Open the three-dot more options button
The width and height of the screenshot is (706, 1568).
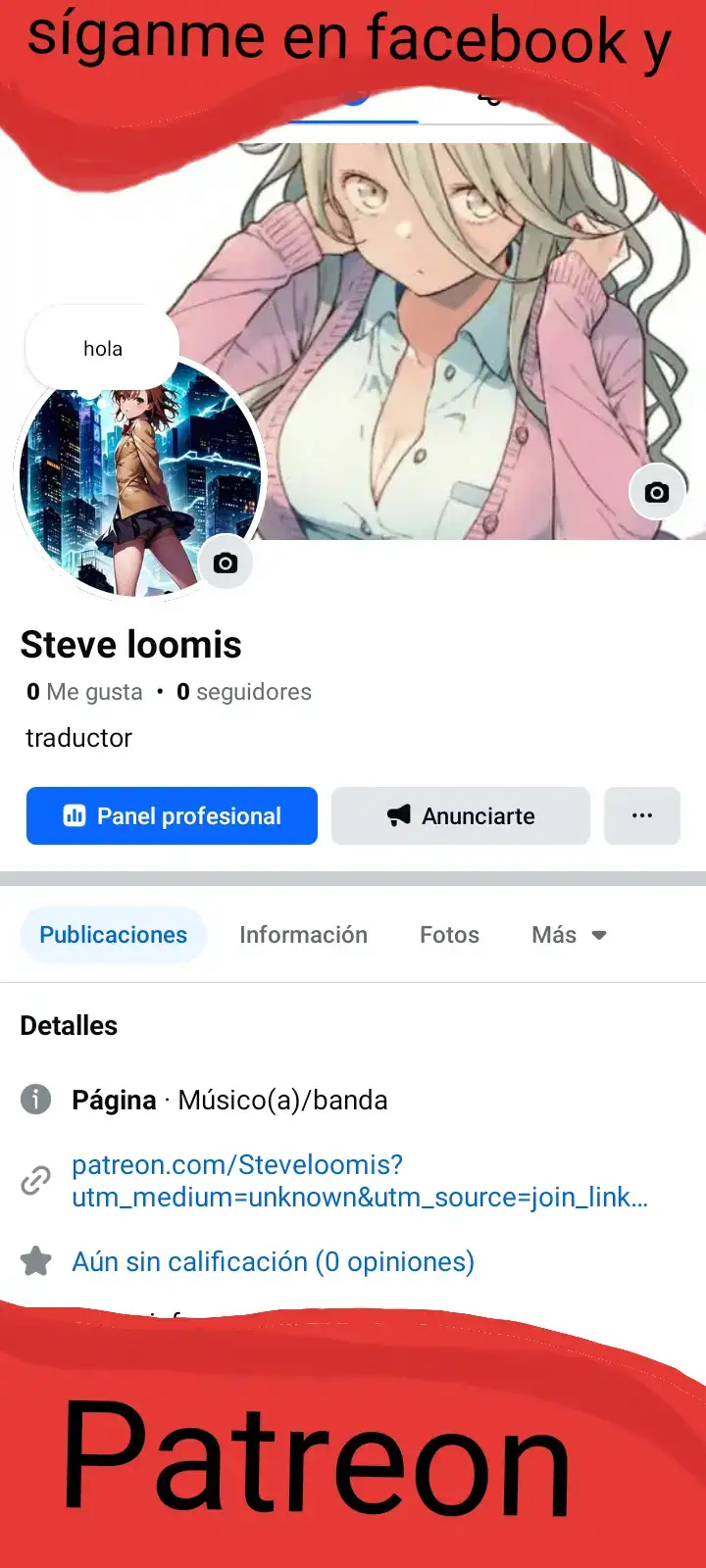coord(642,815)
